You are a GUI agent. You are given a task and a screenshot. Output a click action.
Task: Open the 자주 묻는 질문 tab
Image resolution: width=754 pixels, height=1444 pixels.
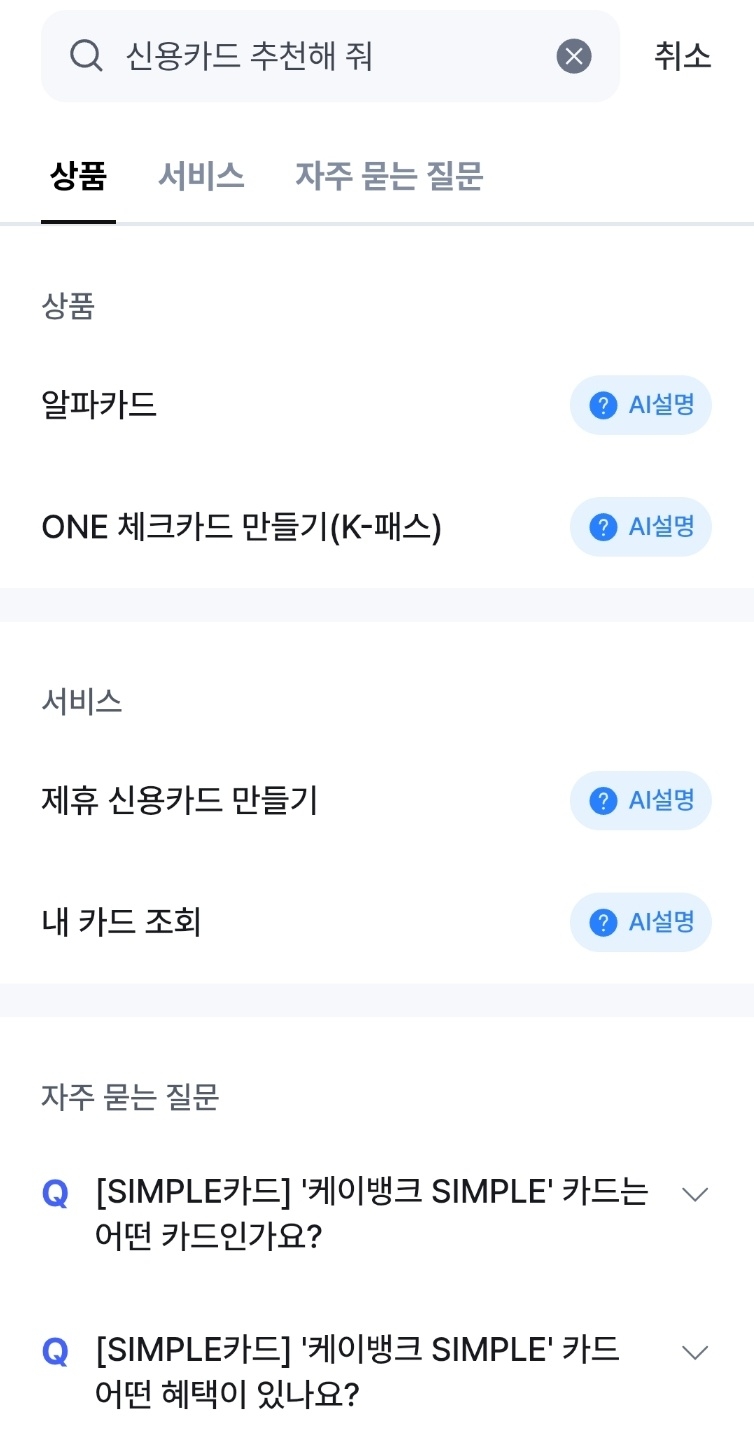tap(389, 177)
